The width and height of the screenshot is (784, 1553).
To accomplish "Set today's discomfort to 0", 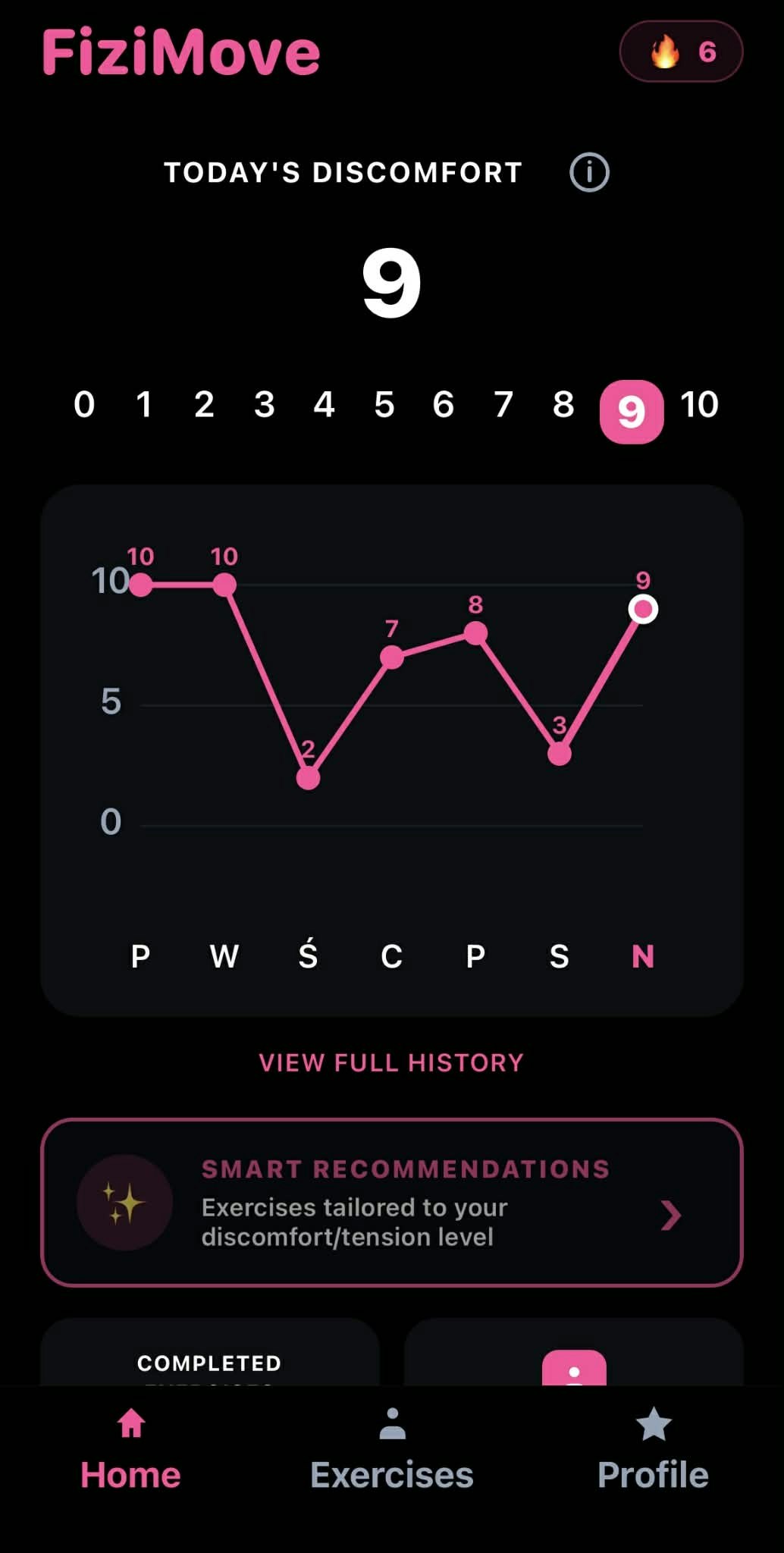I will tap(84, 405).
